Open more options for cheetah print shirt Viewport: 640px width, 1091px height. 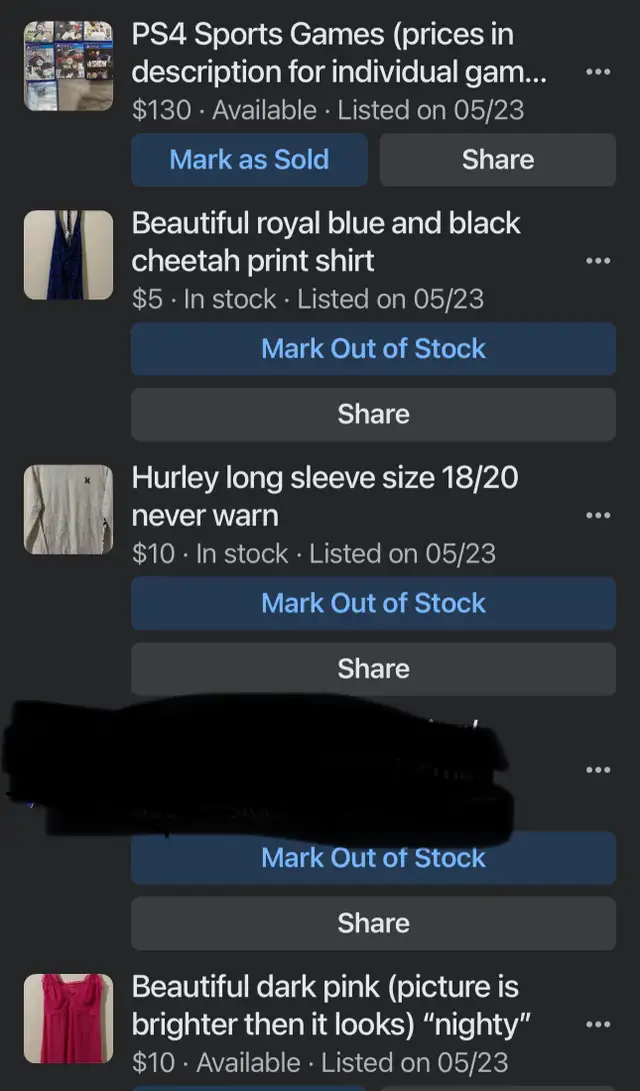pos(597,261)
